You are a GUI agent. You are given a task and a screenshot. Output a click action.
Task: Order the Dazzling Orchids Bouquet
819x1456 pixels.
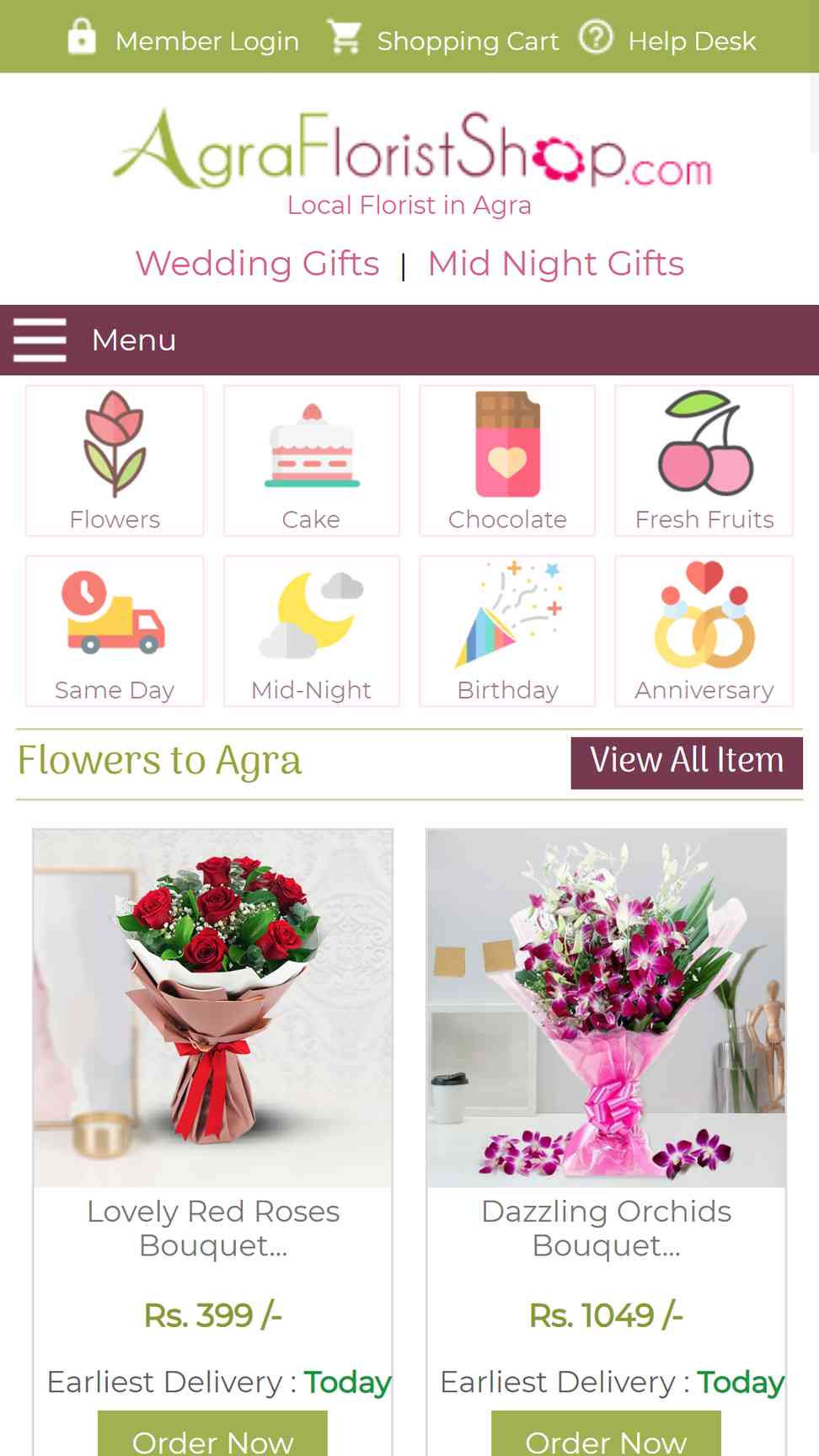tap(607, 1434)
